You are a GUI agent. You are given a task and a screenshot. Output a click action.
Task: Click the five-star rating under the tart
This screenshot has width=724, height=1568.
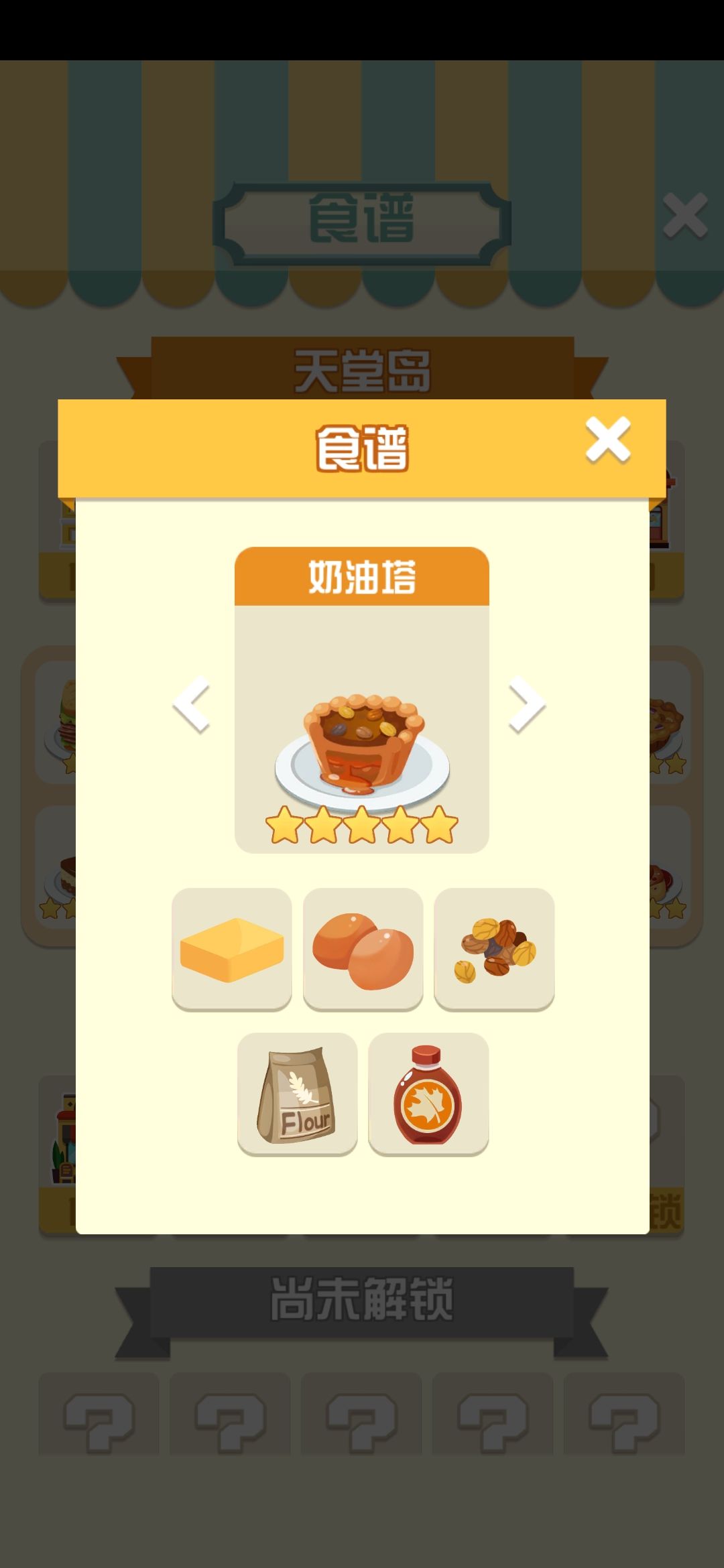[x=362, y=831]
